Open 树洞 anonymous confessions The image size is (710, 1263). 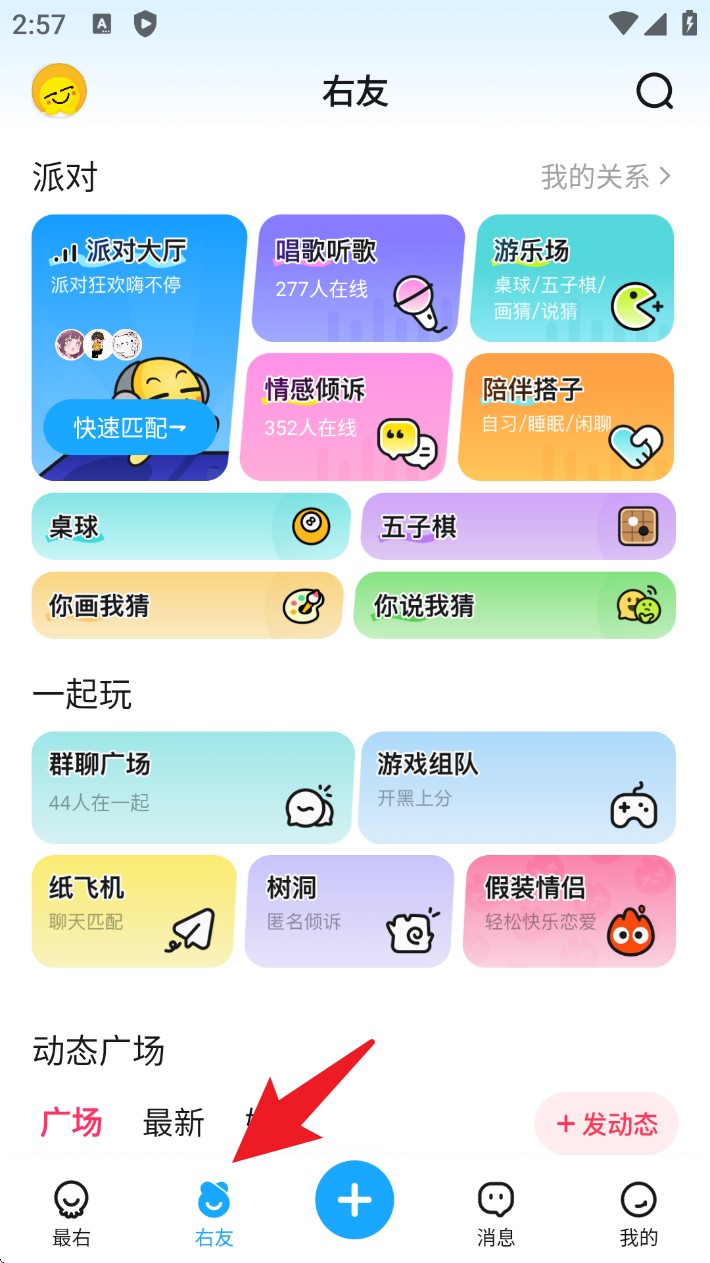[349, 911]
